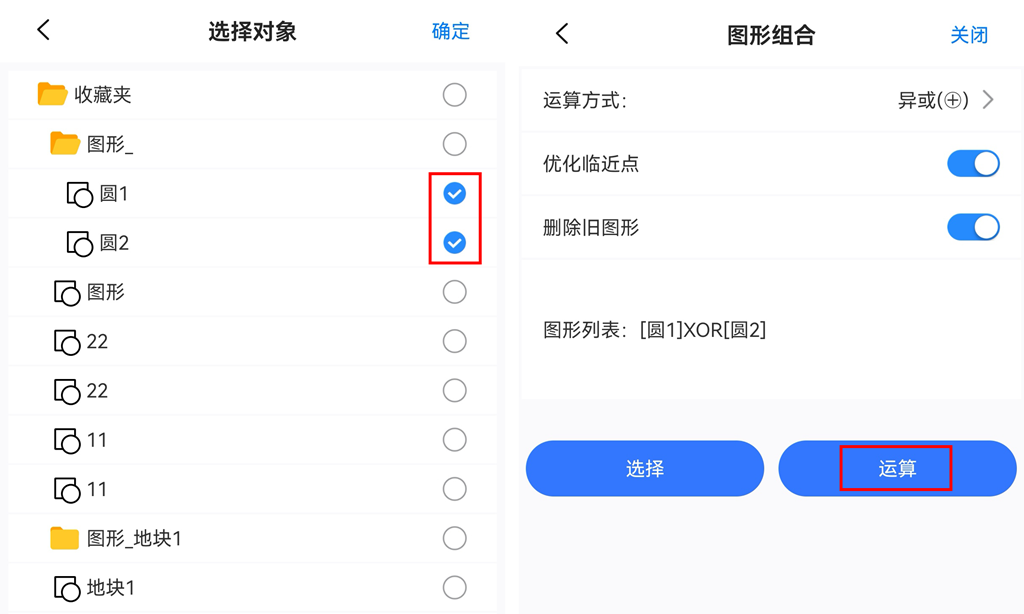The image size is (1024, 614).
Task: Go back from the 图形组合 screen
Action: (562, 34)
